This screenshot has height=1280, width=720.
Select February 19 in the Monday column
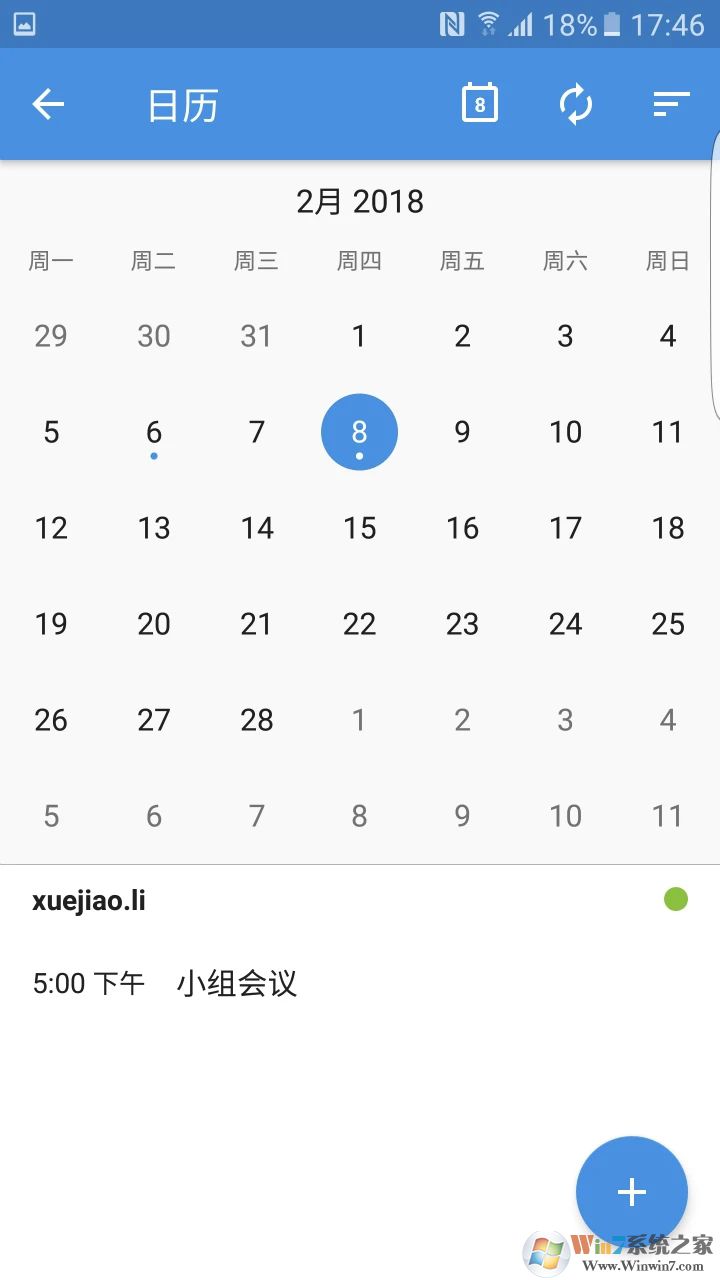pyautogui.click(x=51, y=624)
